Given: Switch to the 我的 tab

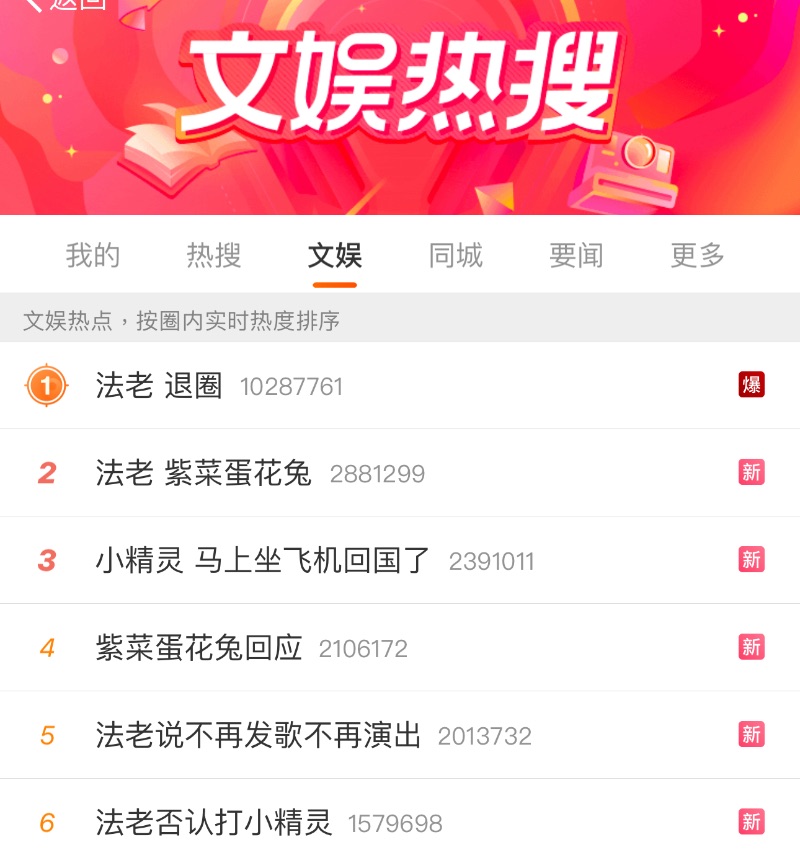Looking at the screenshot, I should [x=93, y=256].
